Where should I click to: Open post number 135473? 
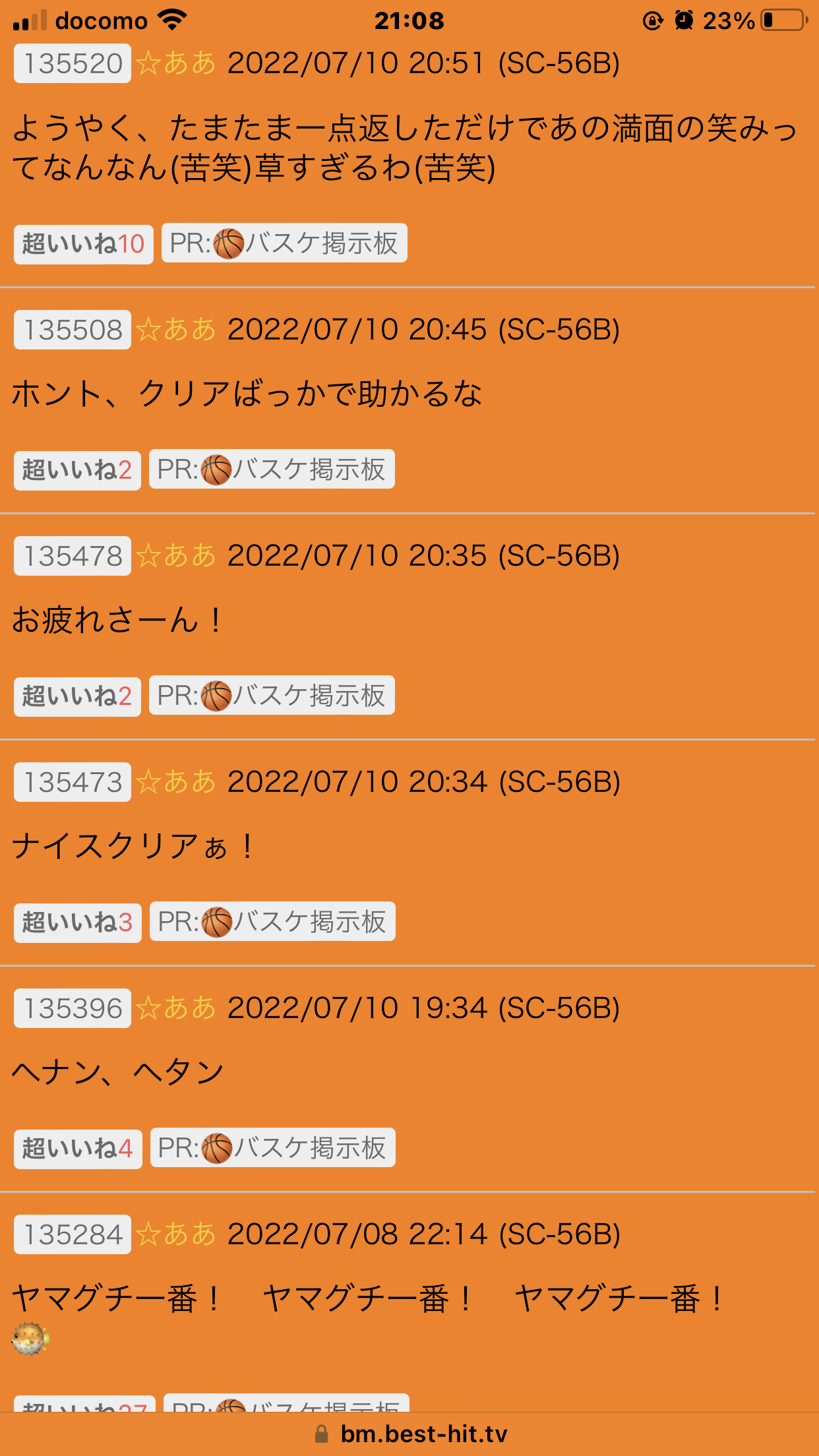(73, 782)
